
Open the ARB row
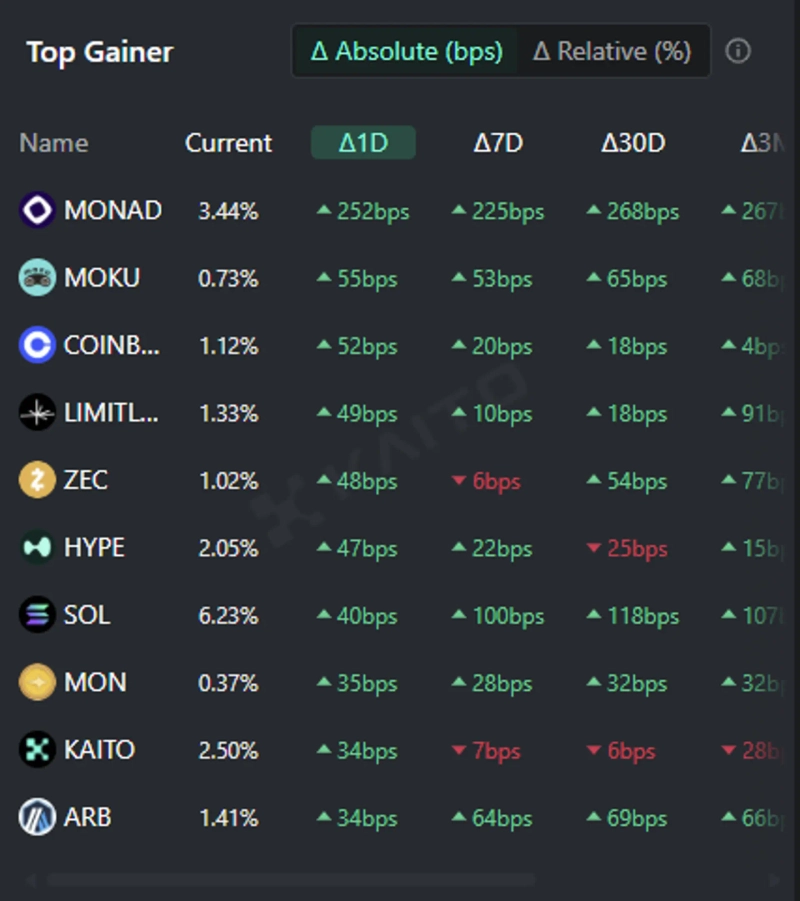pyautogui.click(x=87, y=818)
